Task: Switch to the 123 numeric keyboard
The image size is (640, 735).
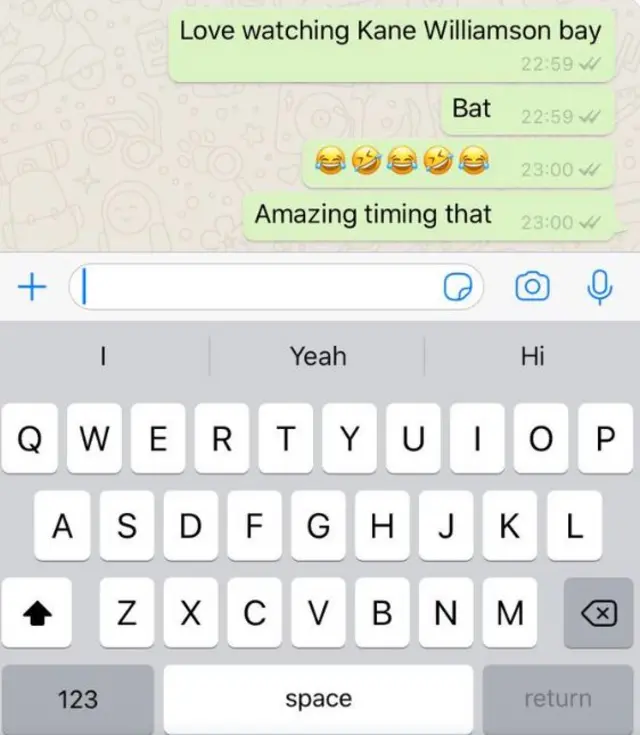Action: (77, 699)
